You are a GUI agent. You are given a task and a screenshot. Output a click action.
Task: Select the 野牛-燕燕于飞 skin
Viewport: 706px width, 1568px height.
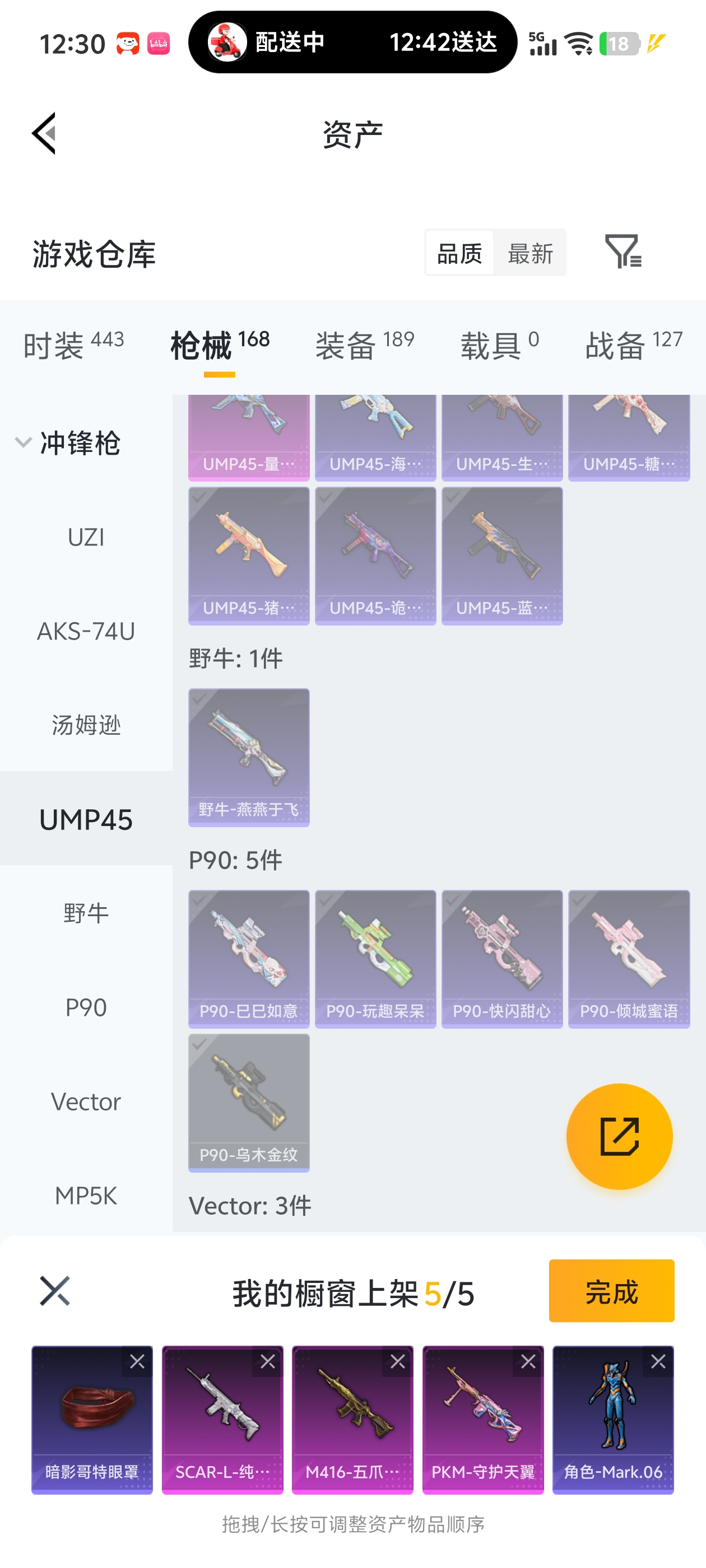point(249,757)
